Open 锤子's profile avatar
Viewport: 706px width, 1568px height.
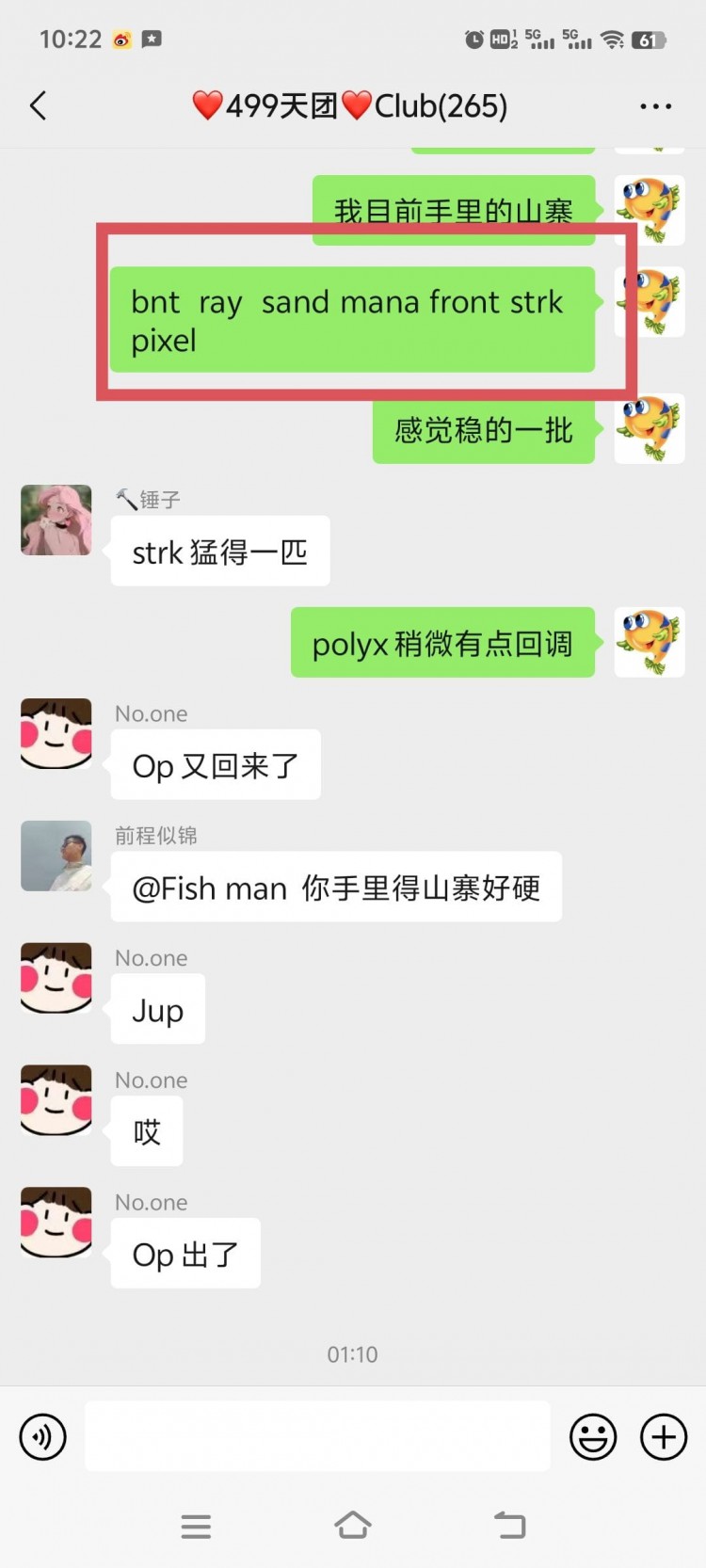coord(56,520)
